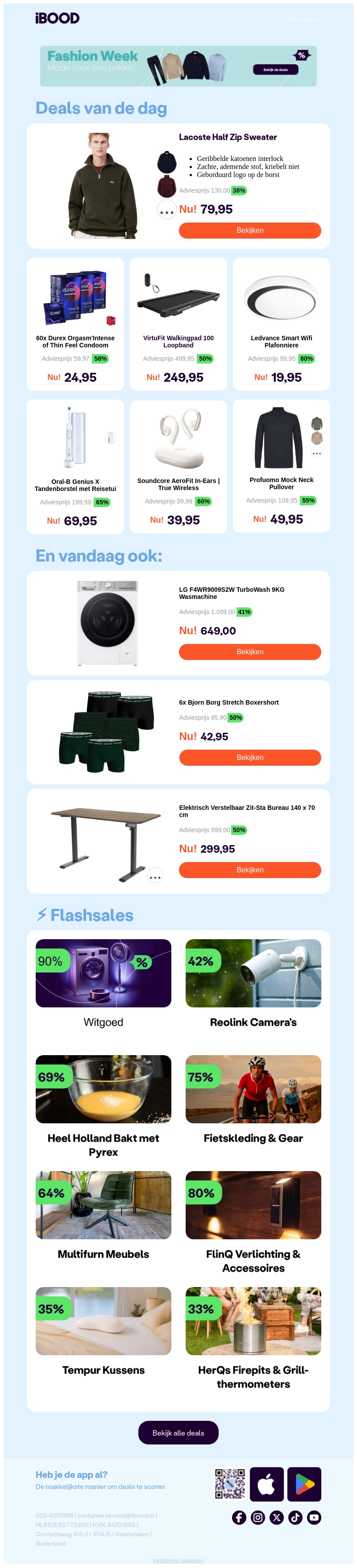Tap Bekijken for the Bjorn Borg boxershorts
Image resolution: width=357 pixels, height=1568 pixels.
(x=250, y=758)
